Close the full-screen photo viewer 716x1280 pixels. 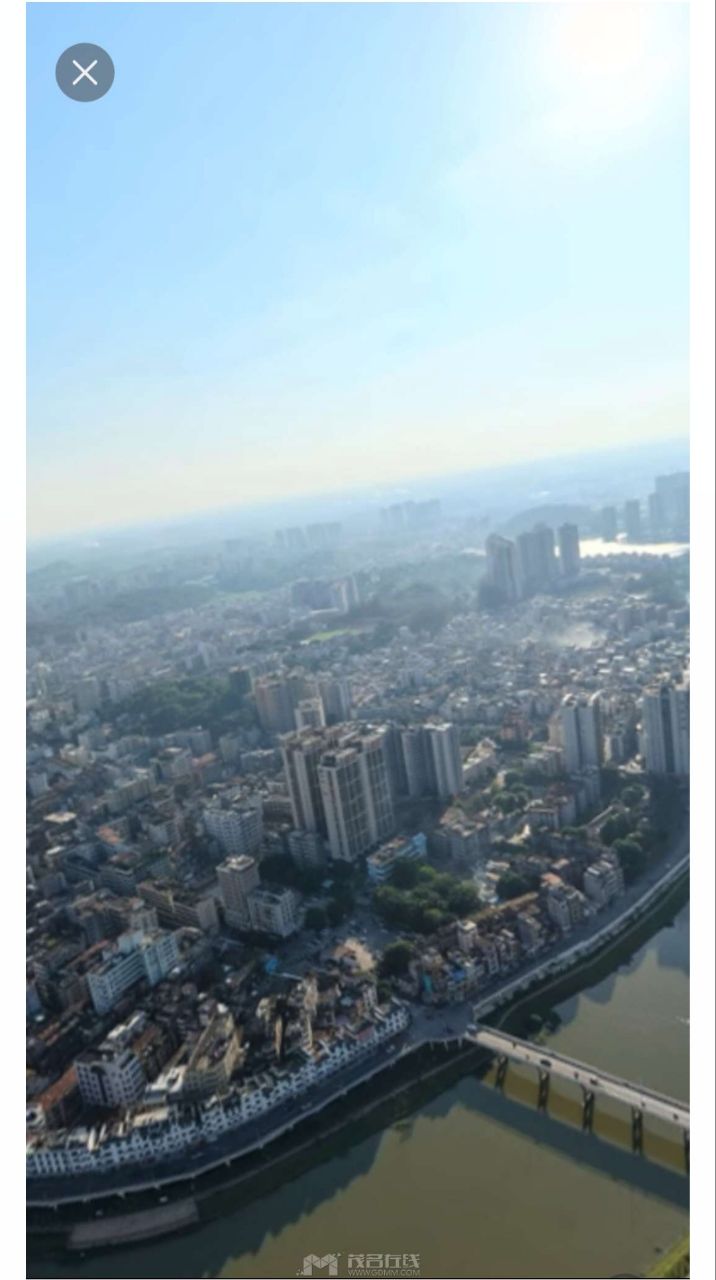[x=85, y=72]
